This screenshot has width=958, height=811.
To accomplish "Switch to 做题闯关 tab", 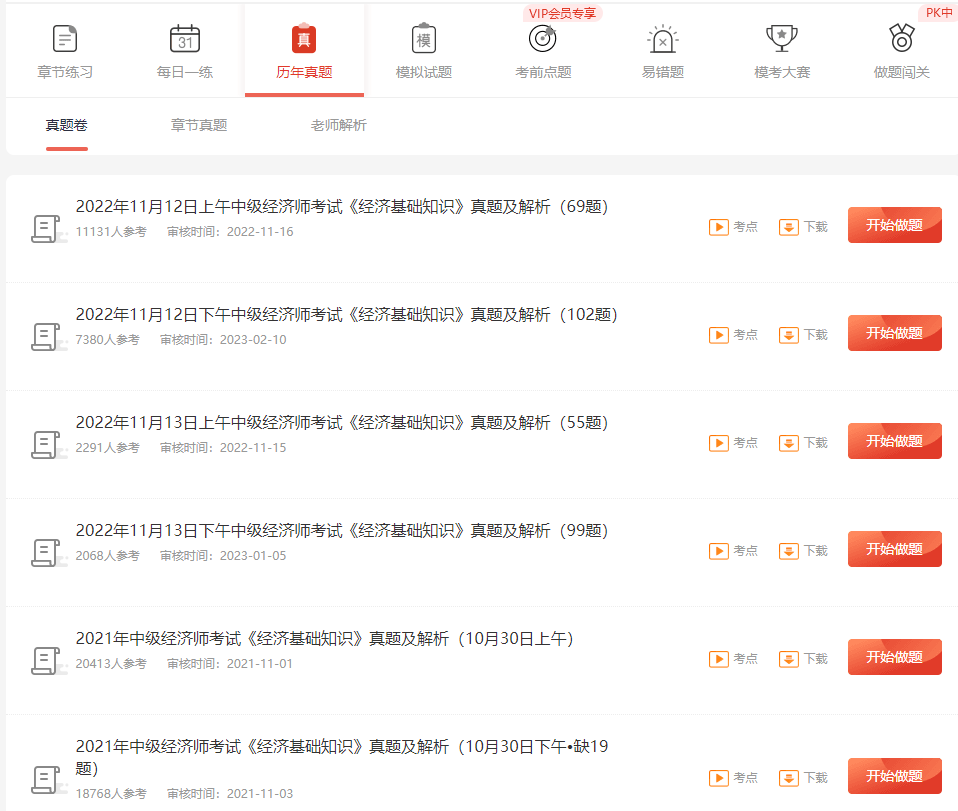I will click(901, 52).
